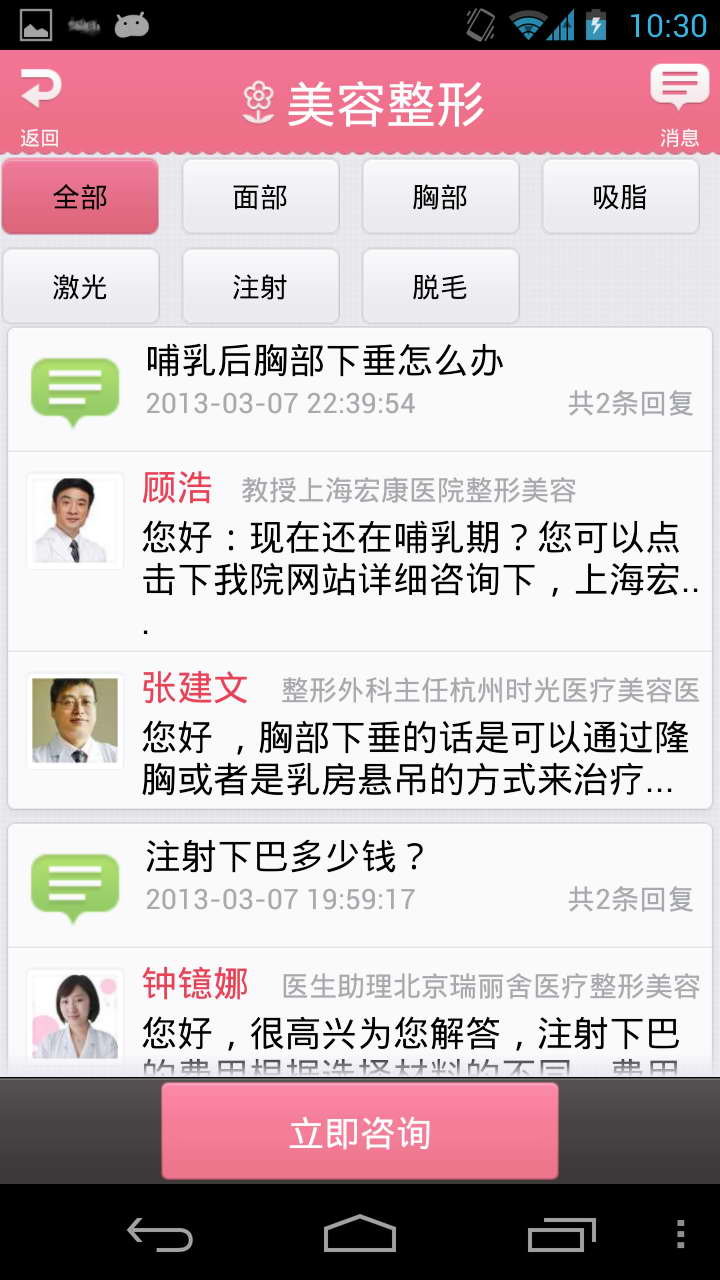This screenshot has width=720, height=1280.
Task: Tap the green chat bubble of the breastfeeding question
Action: (x=74, y=388)
